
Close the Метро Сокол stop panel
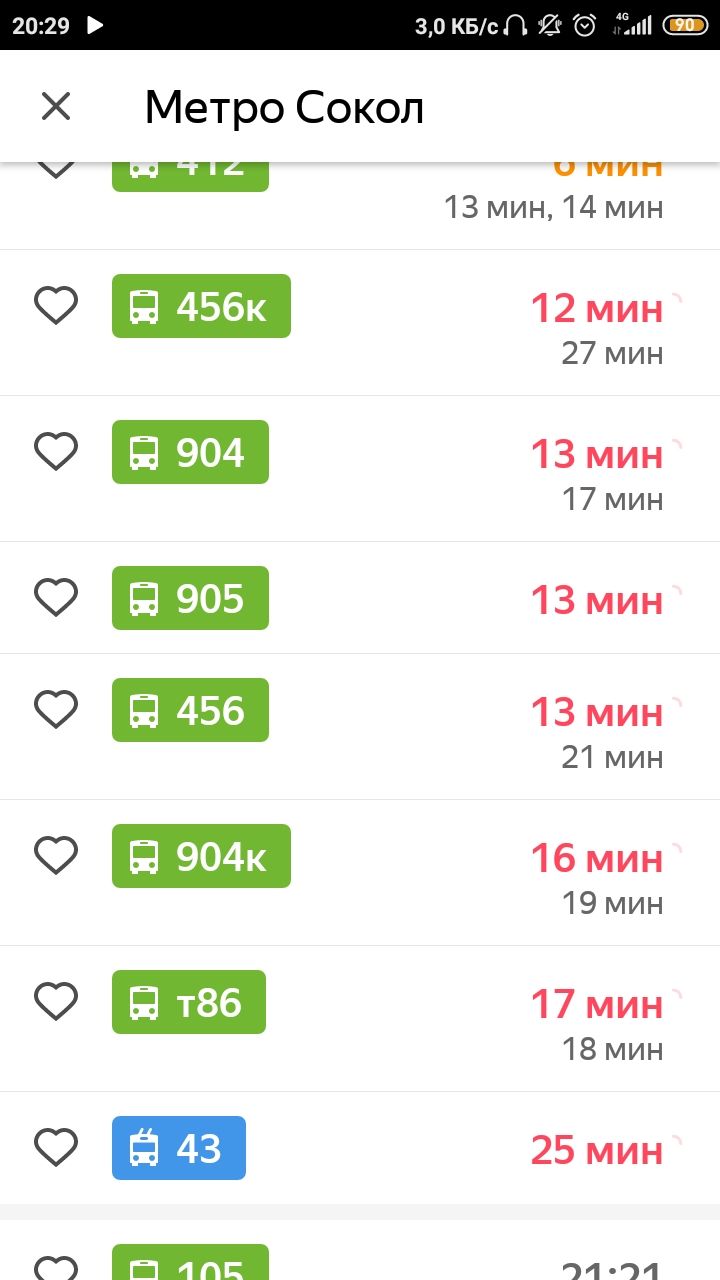56,106
